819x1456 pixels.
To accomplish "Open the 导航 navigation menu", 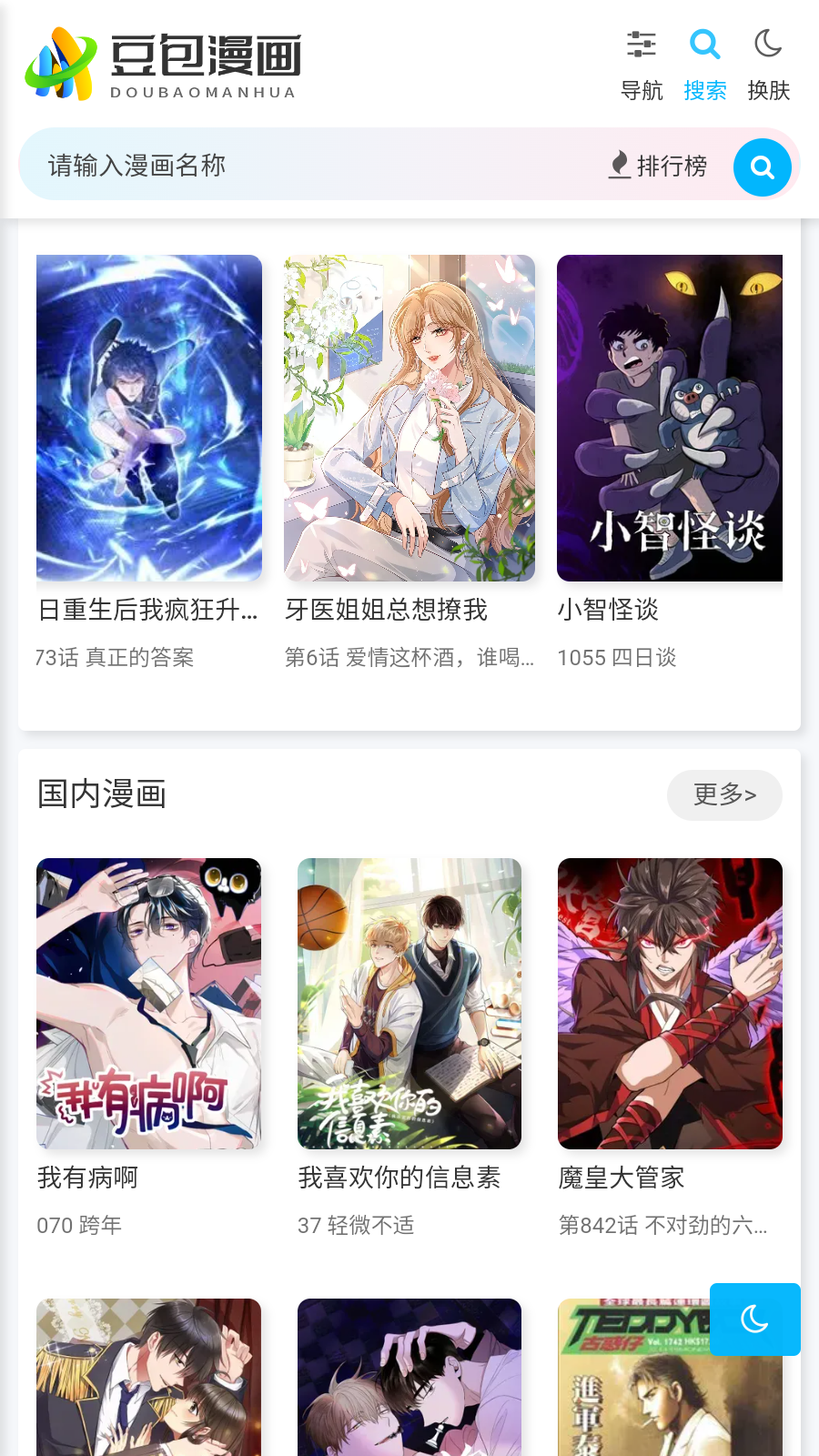I will tap(642, 64).
